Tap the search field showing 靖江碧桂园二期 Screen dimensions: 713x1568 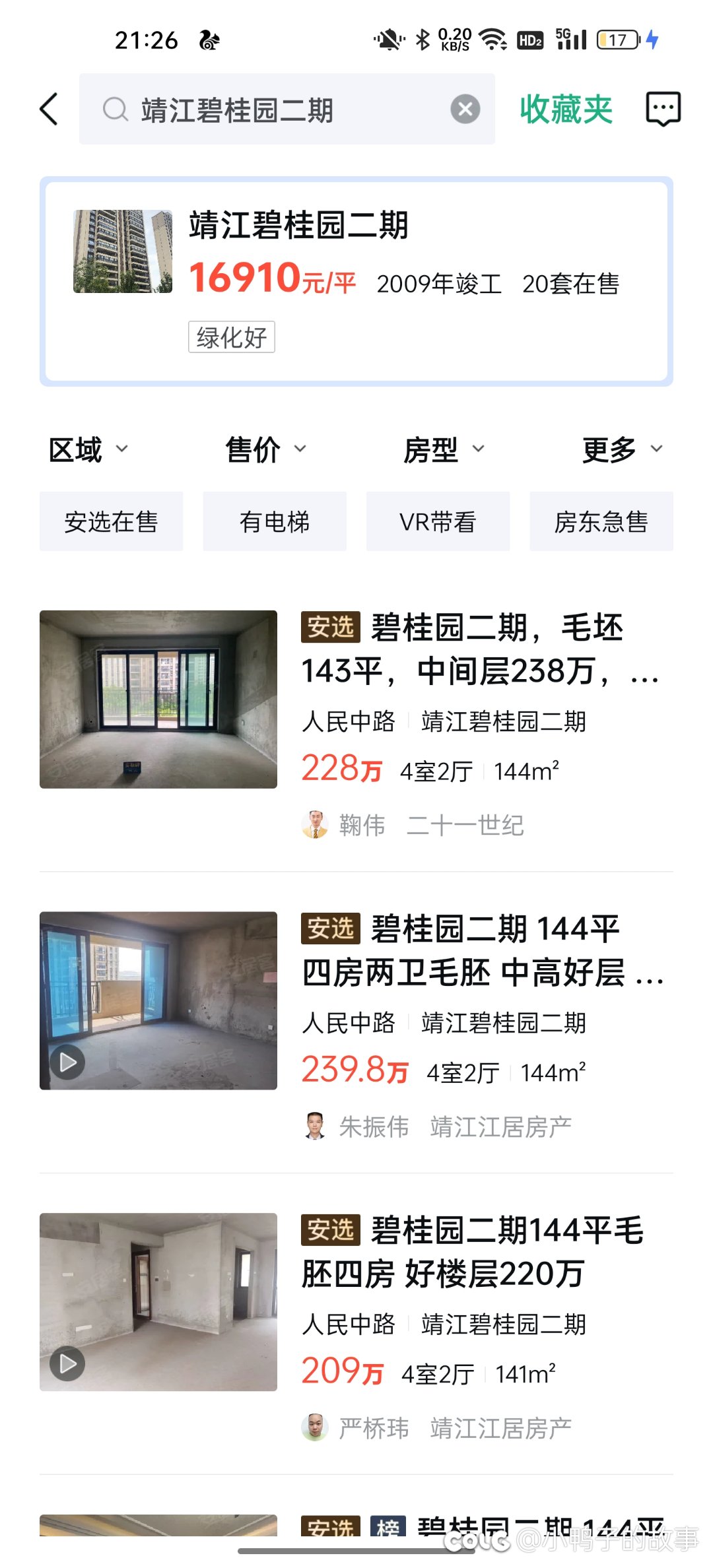pos(287,109)
